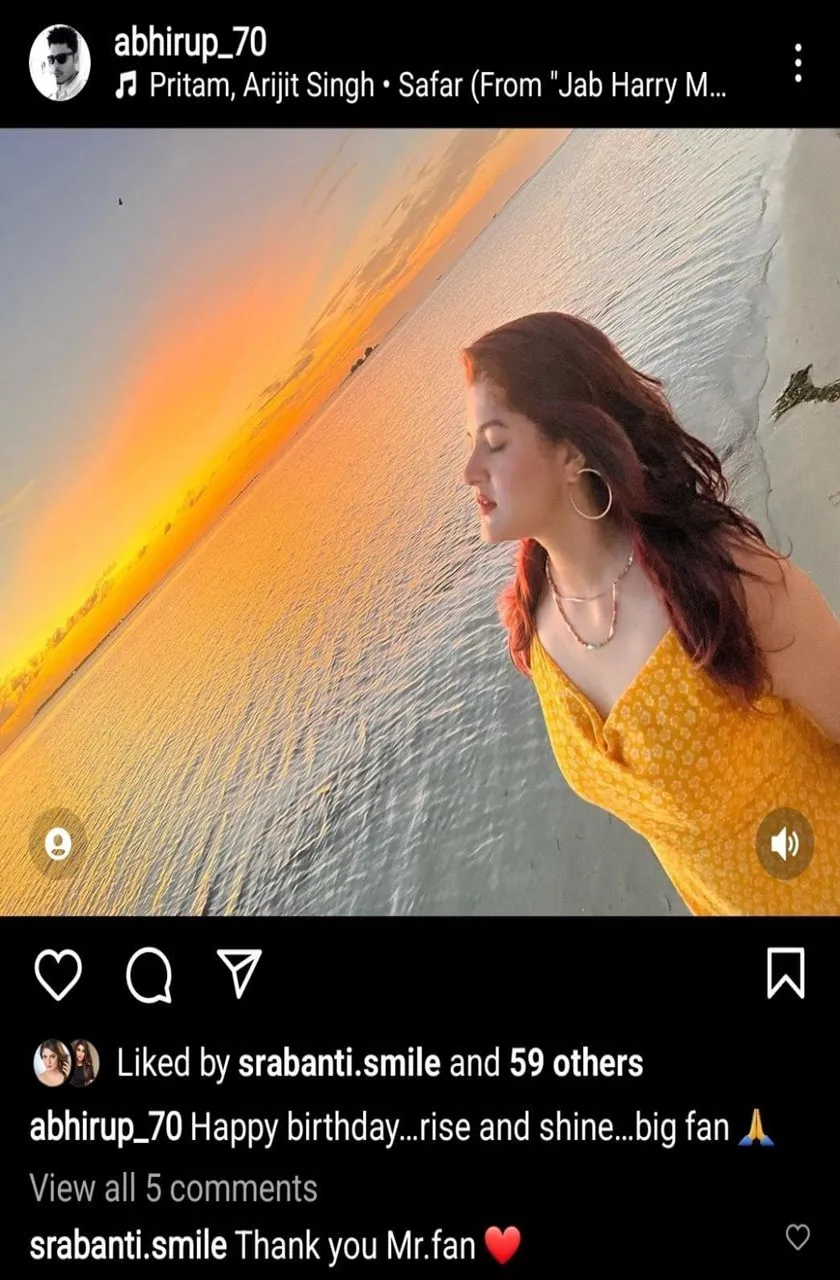Image resolution: width=840 pixels, height=1280 pixels.
Task: Toggle the post's sound icon
Action: pyautogui.click(x=785, y=844)
